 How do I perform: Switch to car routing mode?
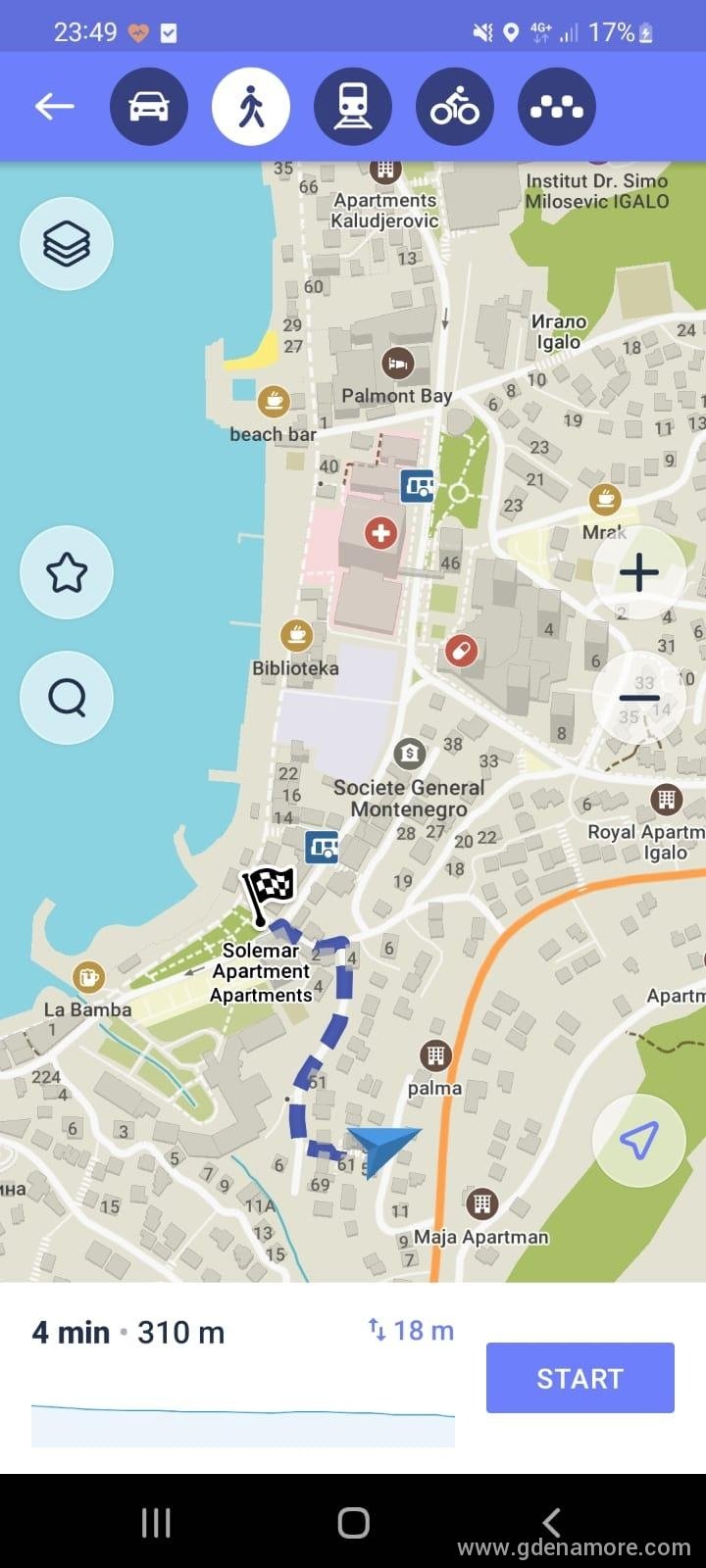point(149,106)
